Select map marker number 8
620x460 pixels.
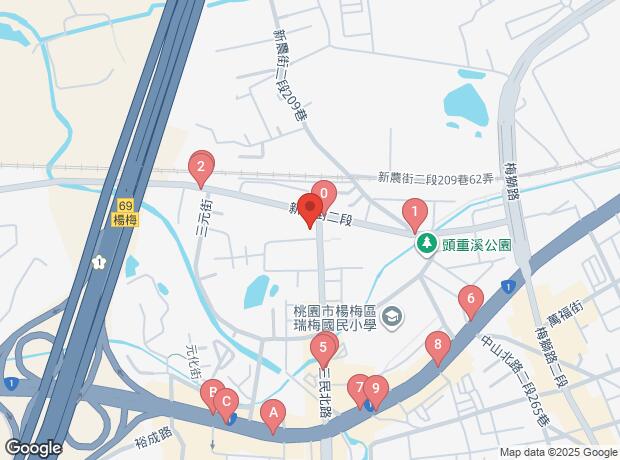coord(436,346)
